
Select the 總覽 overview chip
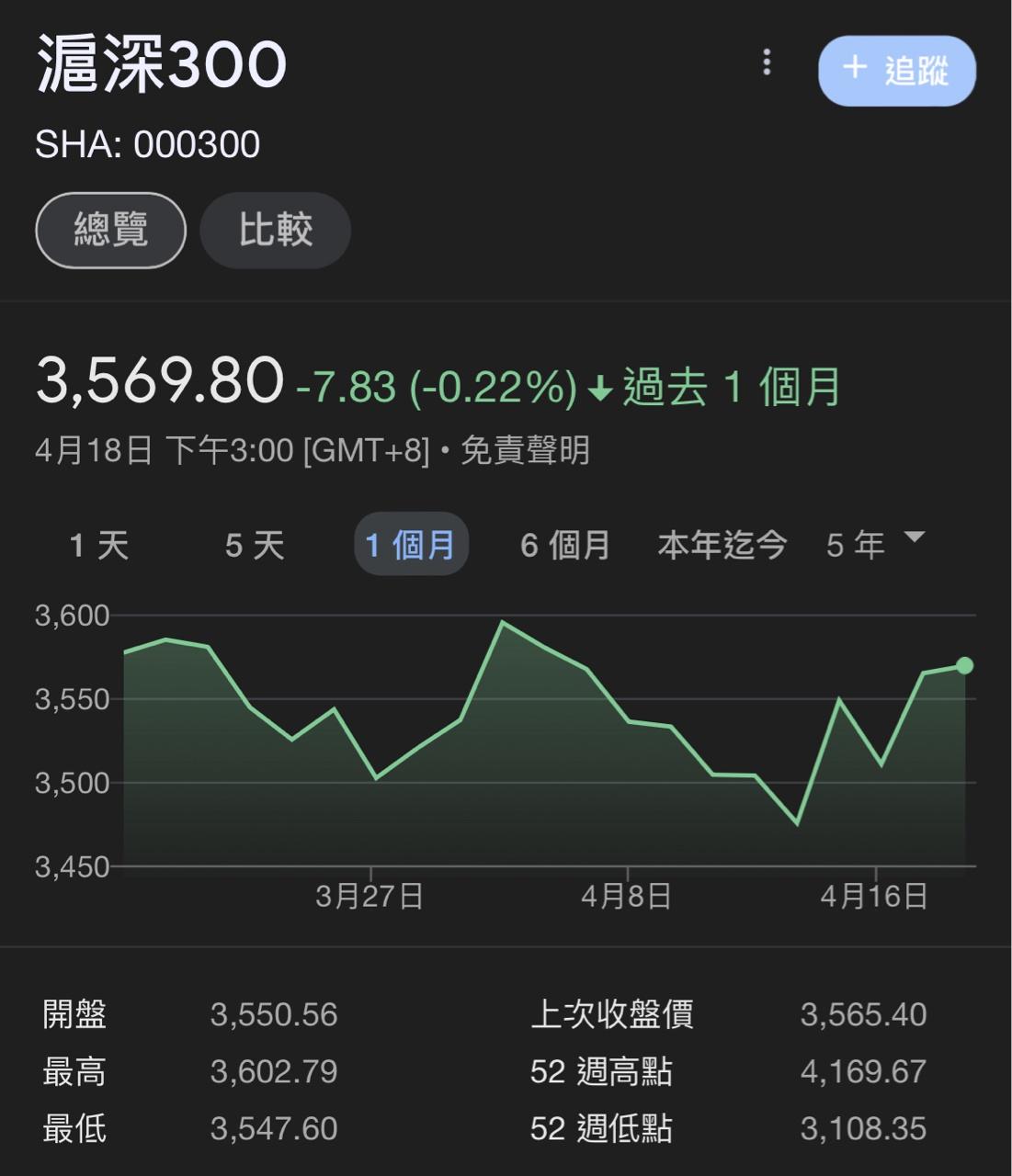tap(110, 230)
